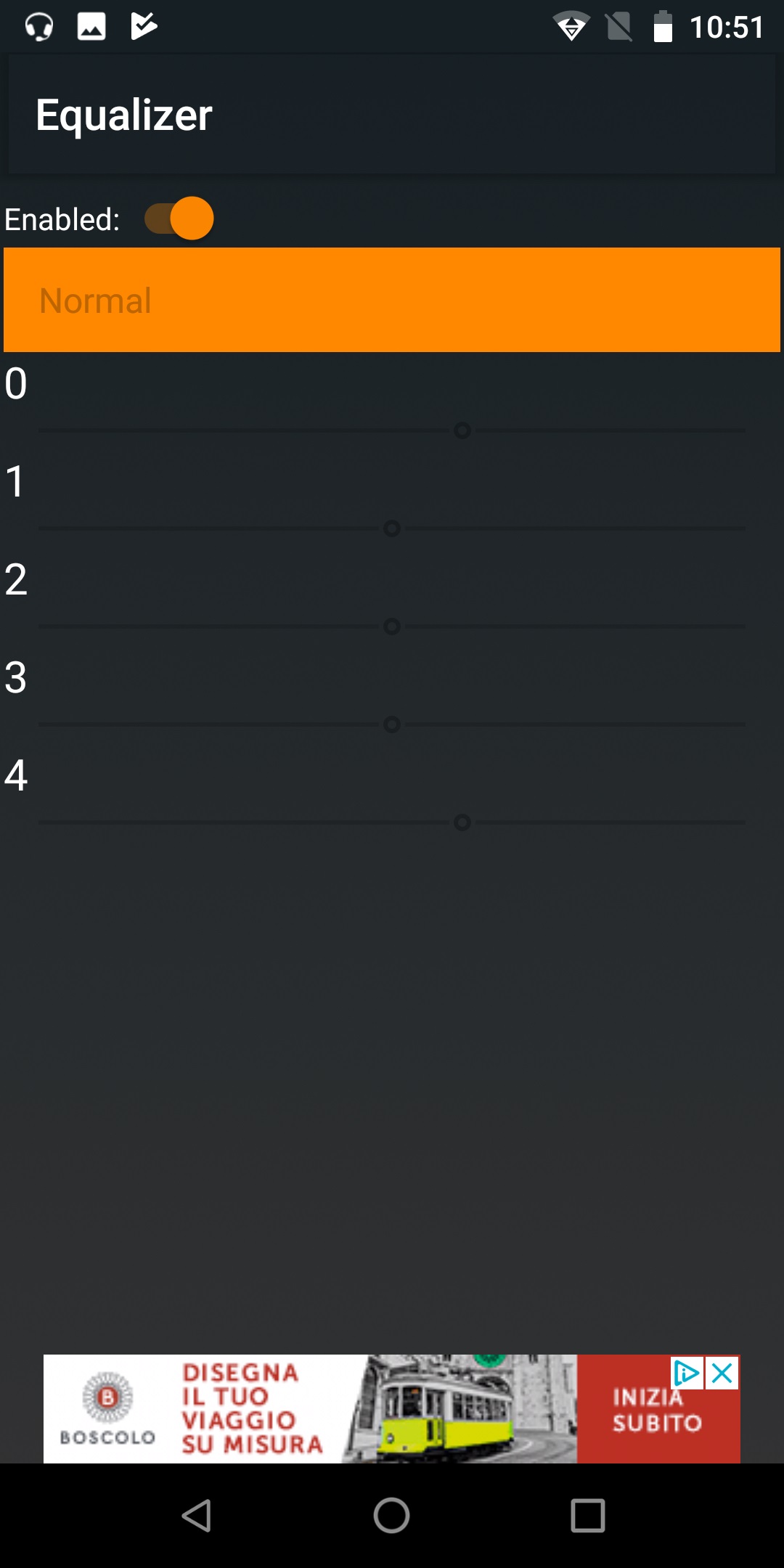784x1568 pixels.
Task: Tap the band 1 slider track
Action: pyautogui.click(x=392, y=528)
